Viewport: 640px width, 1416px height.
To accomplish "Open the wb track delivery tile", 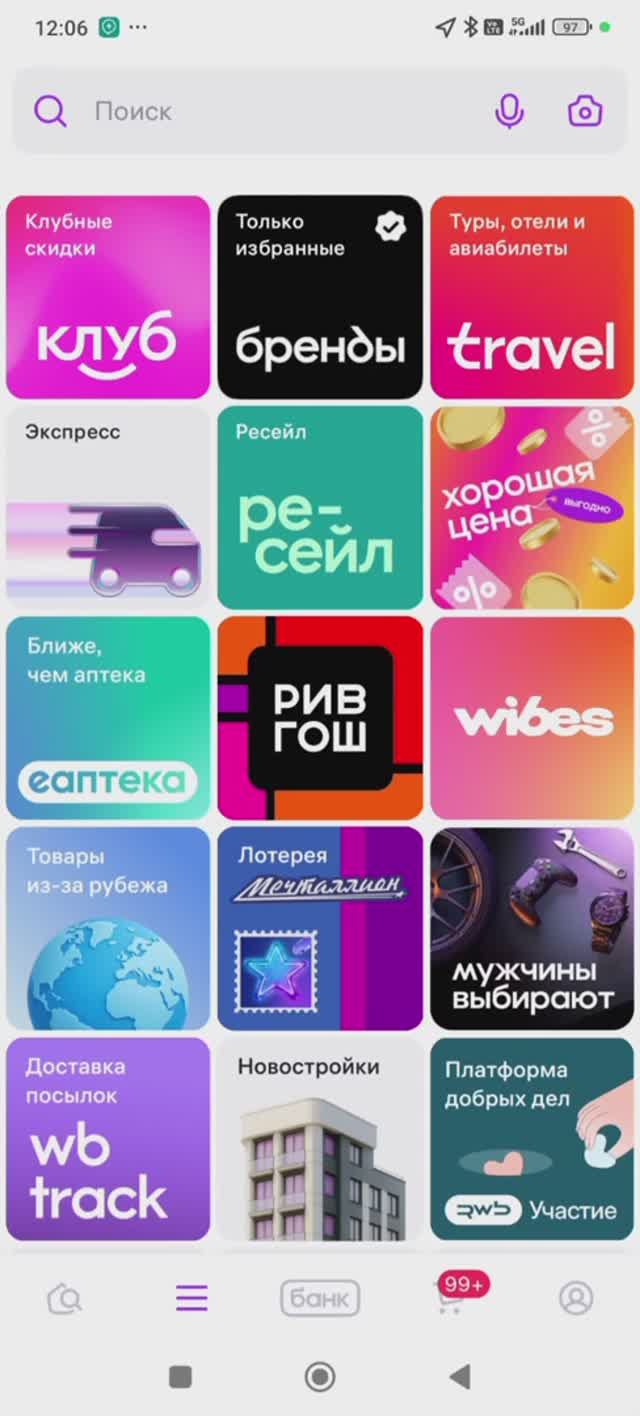I will coord(108,1138).
